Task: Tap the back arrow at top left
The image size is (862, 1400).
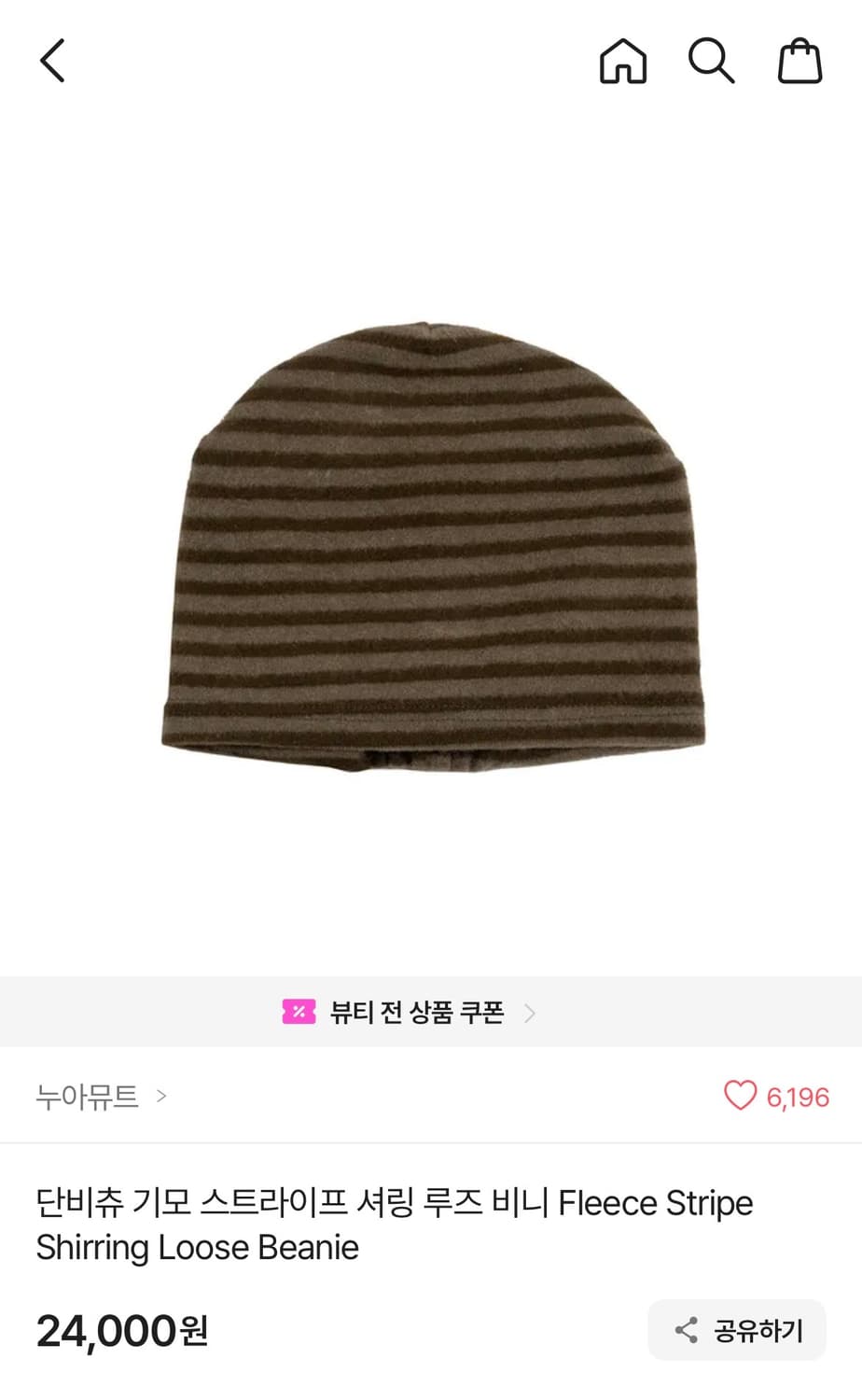Action: pyautogui.click(x=53, y=62)
